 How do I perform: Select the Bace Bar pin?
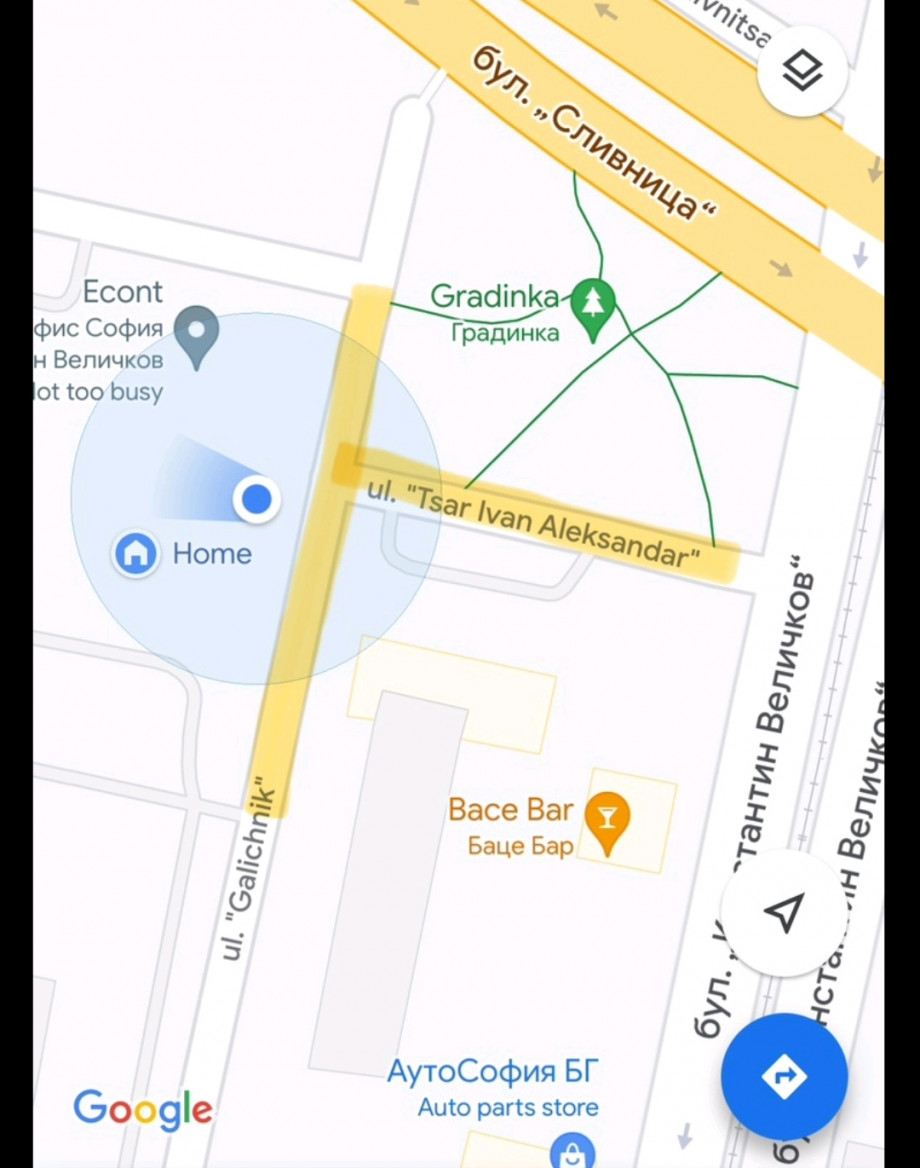(607, 817)
